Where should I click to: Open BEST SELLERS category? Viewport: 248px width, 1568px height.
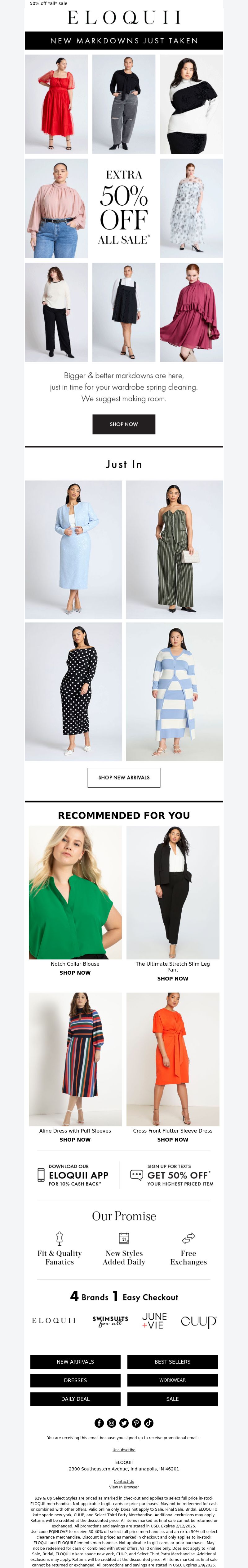pos(172,1362)
